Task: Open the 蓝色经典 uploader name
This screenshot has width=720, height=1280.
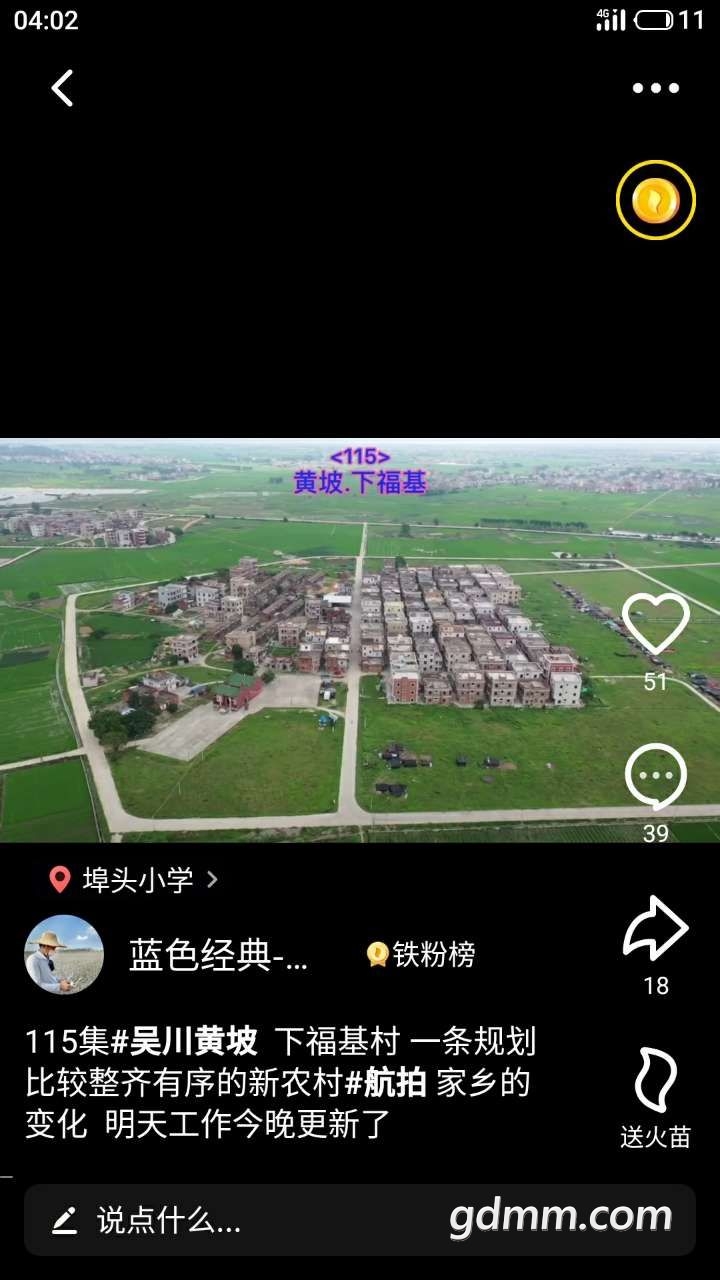Action: (x=218, y=956)
